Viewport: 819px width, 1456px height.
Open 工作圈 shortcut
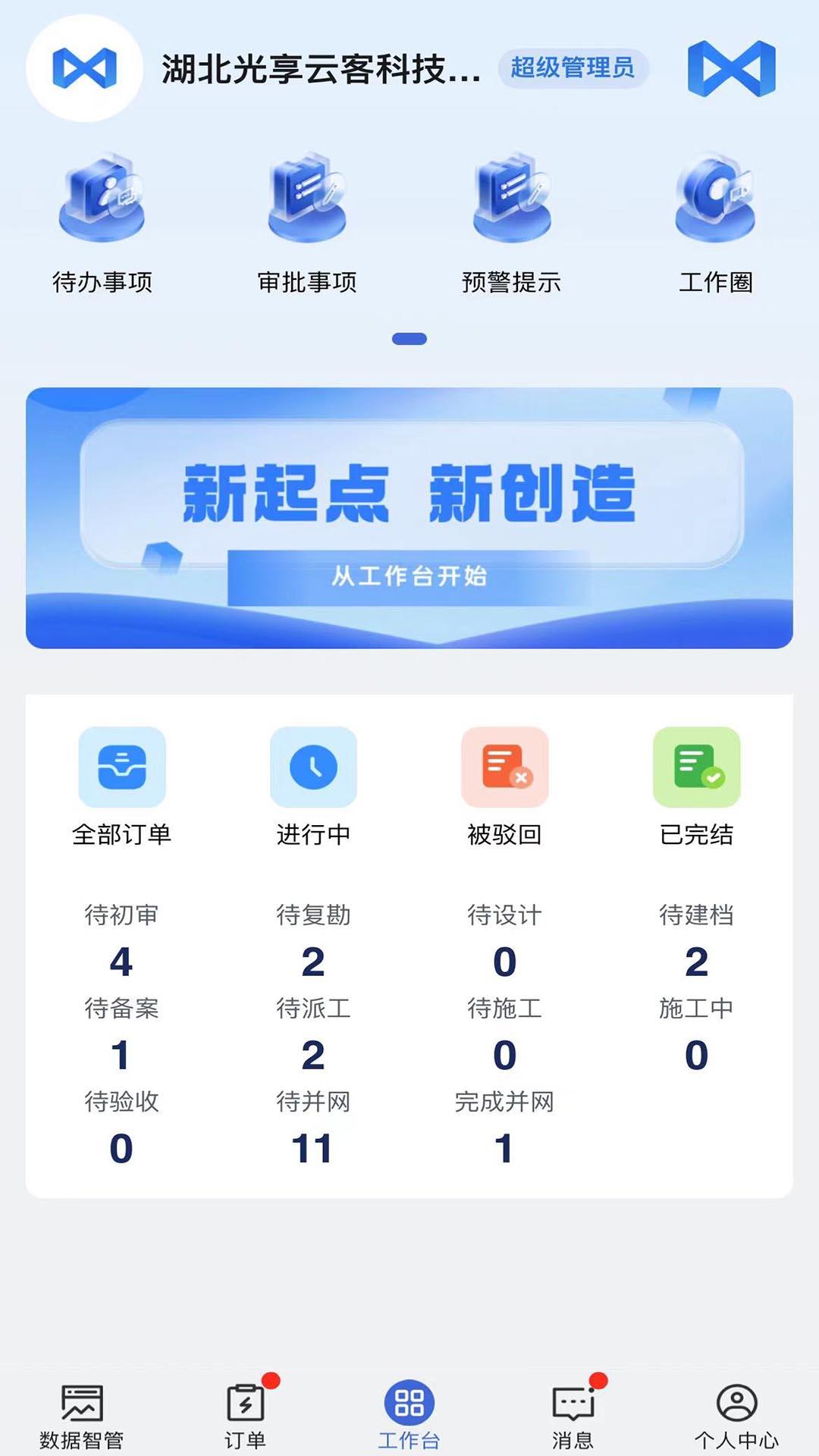[716, 224]
